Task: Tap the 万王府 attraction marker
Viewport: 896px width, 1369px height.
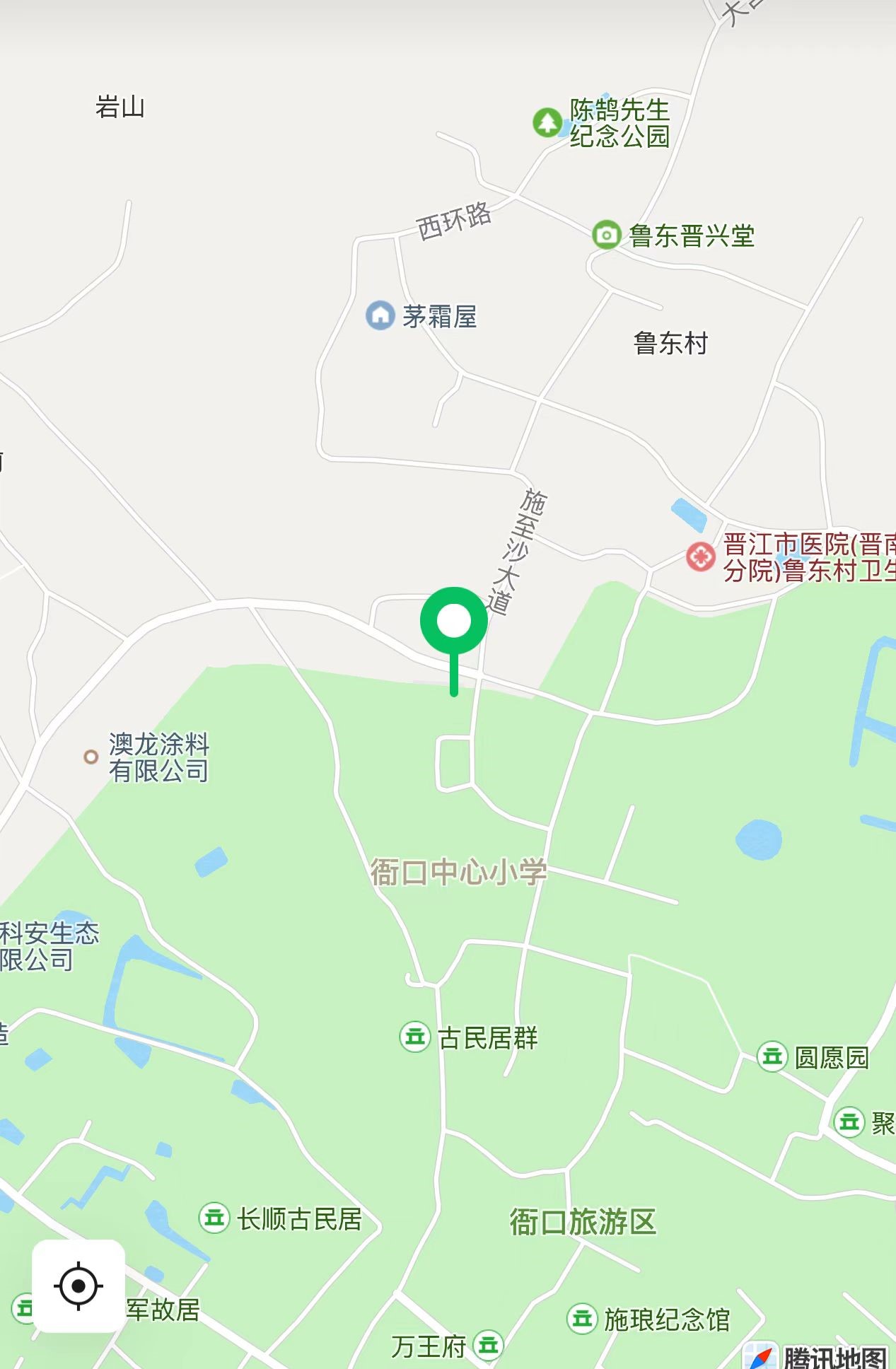Action: click(489, 1346)
